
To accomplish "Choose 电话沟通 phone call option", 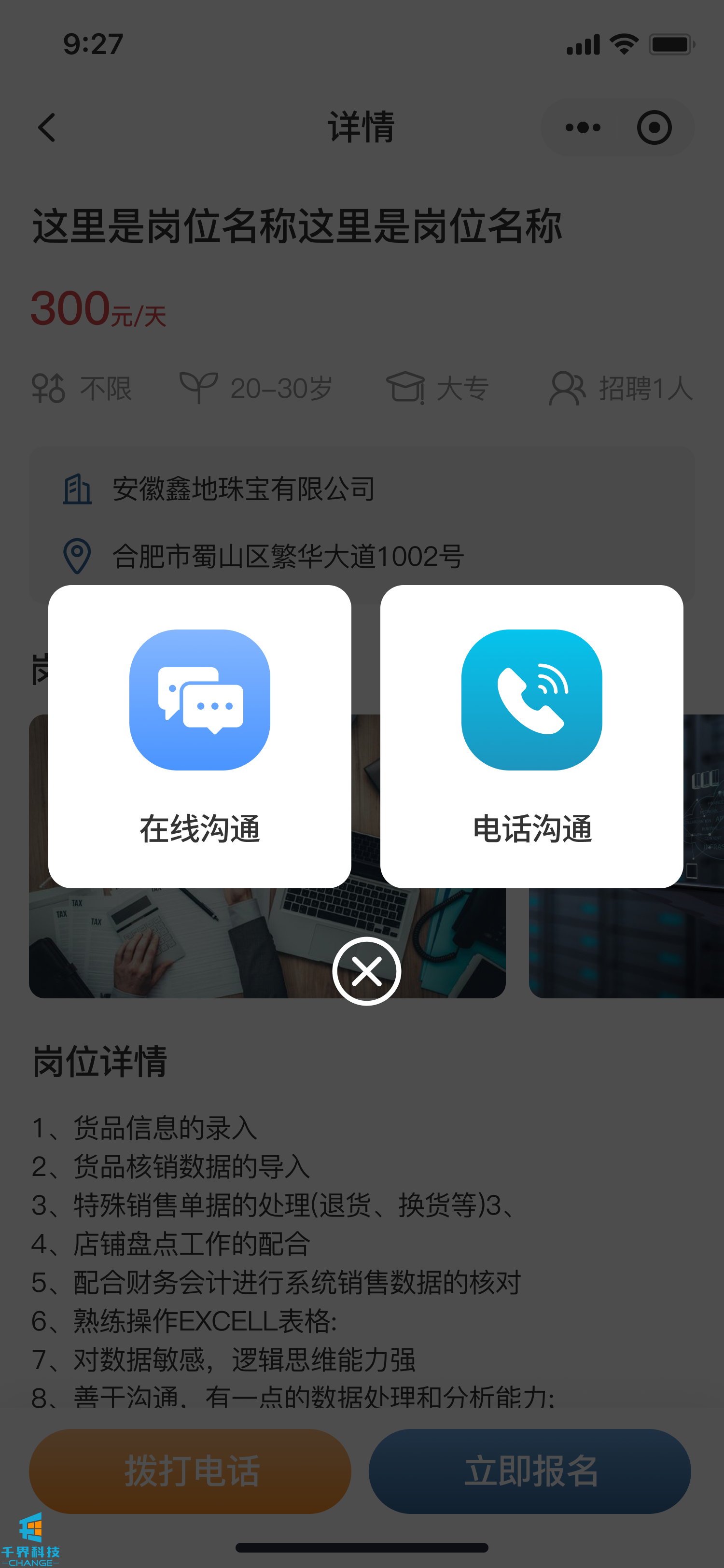I will coord(531,736).
